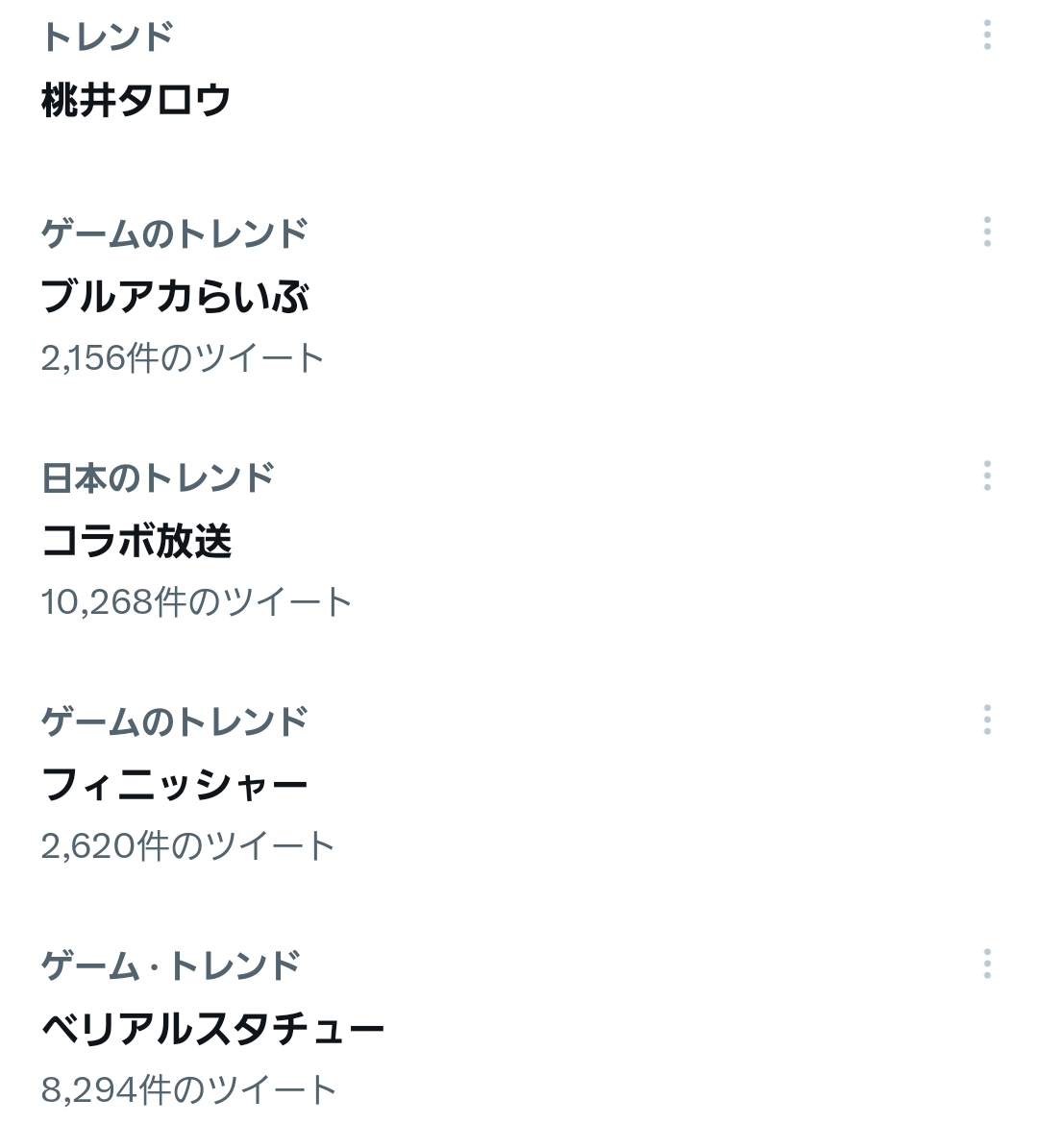
Task: View the ブルアカらいぶ trend
Action: click(x=175, y=297)
